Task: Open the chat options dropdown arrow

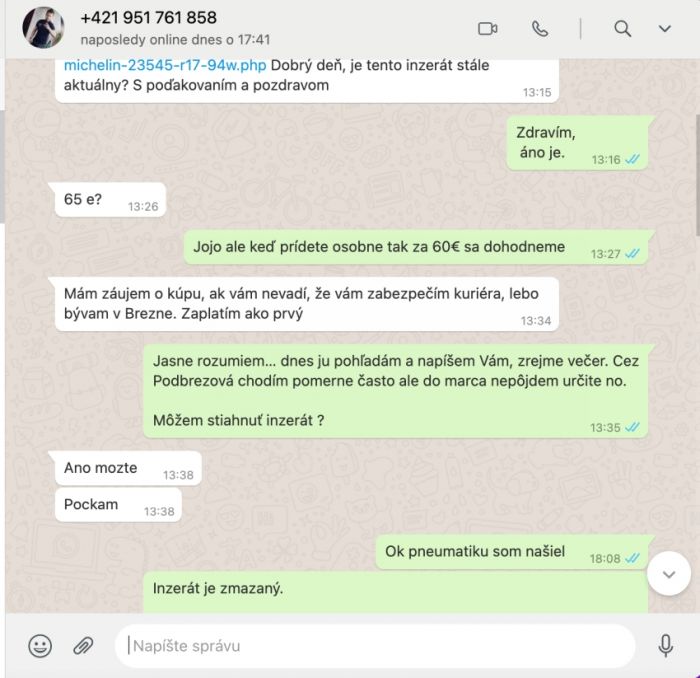Action: tap(667, 28)
